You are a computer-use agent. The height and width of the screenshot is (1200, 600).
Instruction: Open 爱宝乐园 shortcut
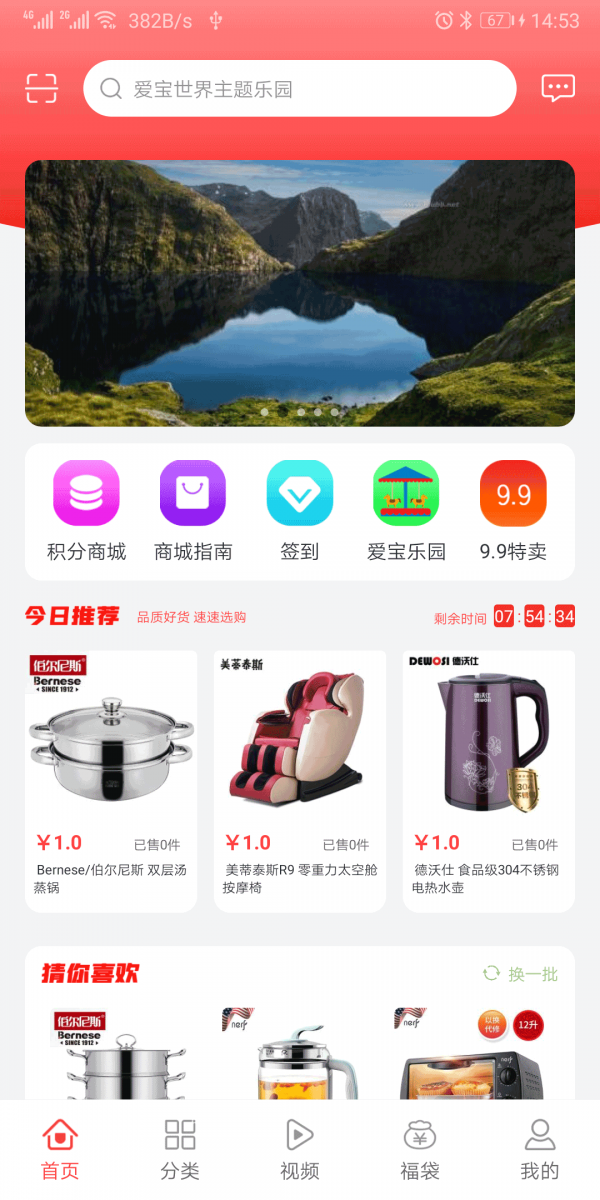[406, 510]
